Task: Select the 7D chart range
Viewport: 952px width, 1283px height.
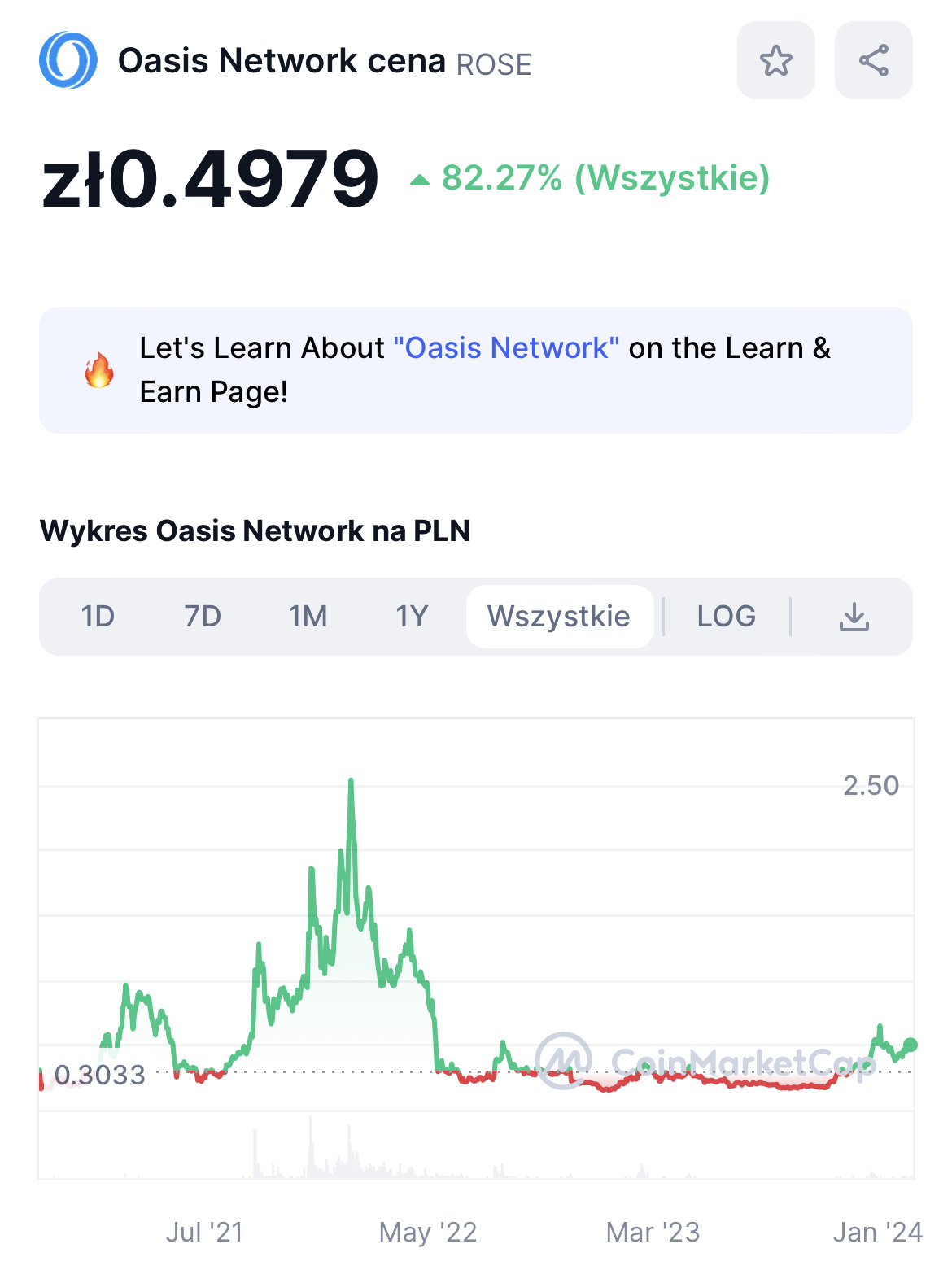Action: [x=203, y=617]
